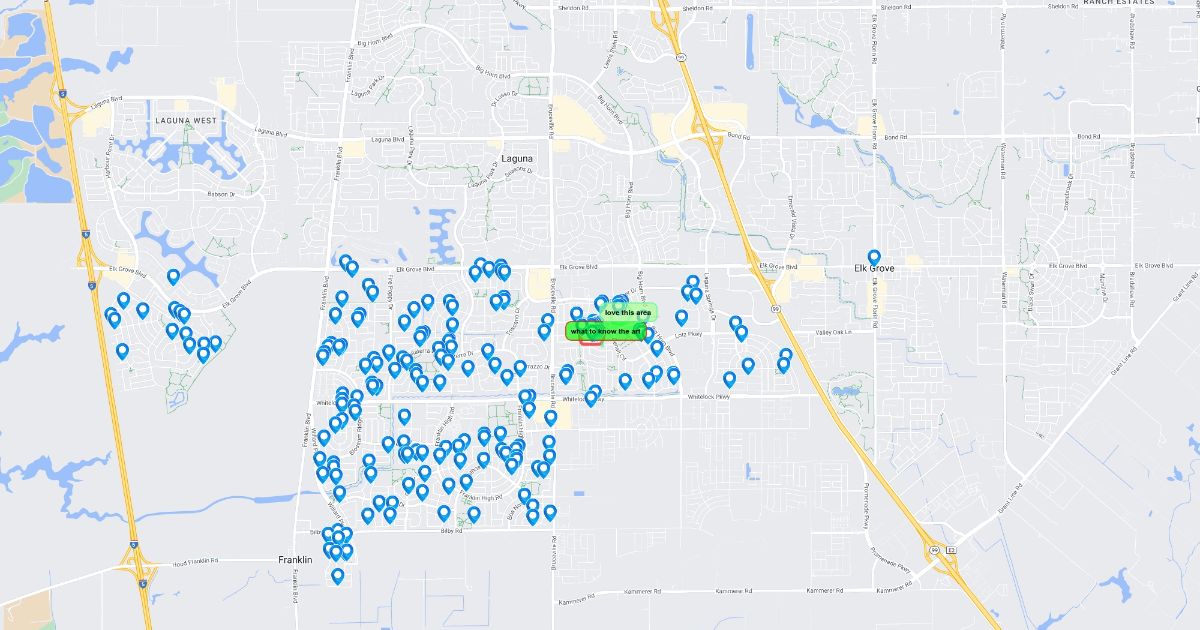Select the lone pin above Elk Grove label
The width and height of the screenshot is (1200, 630).
click(x=874, y=257)
